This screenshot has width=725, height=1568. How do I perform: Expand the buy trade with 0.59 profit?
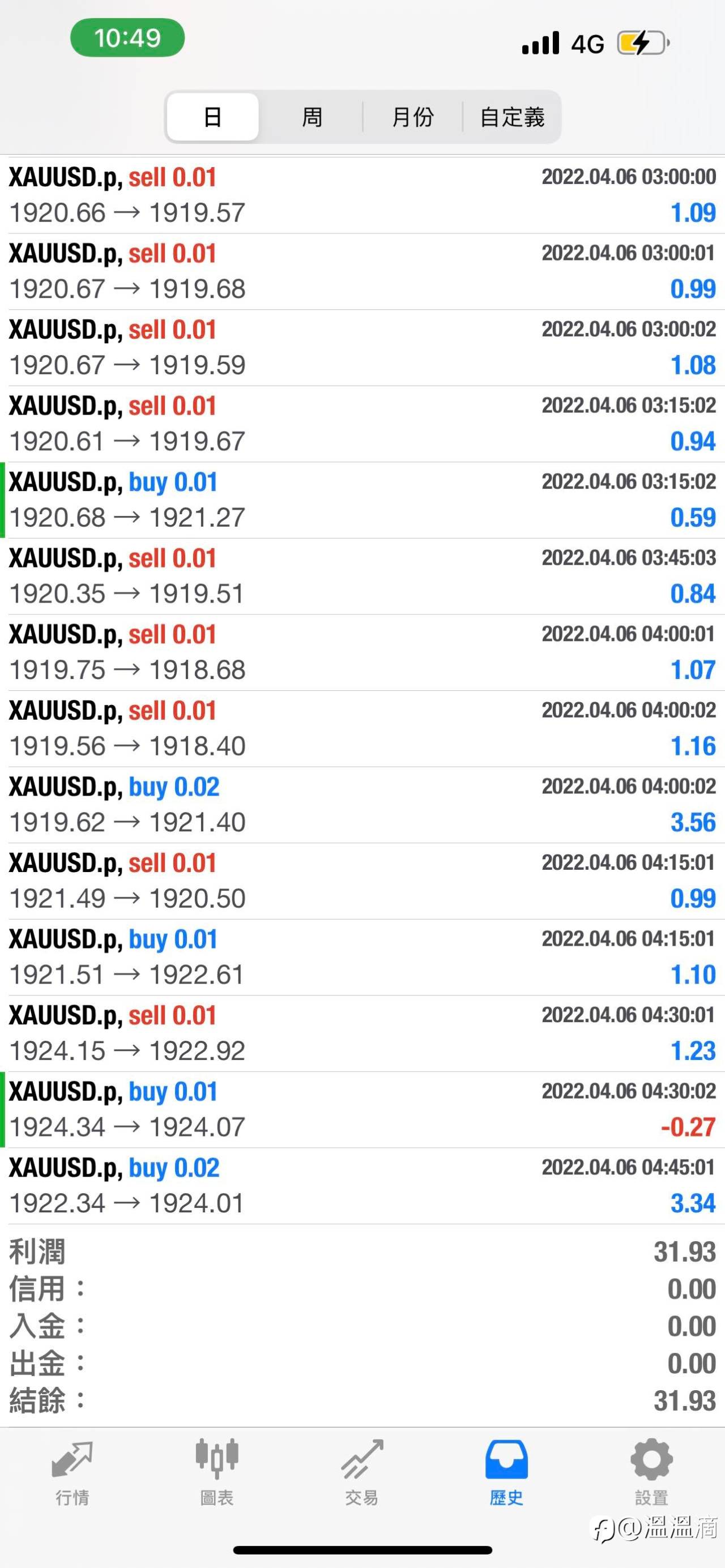point(362,500)
